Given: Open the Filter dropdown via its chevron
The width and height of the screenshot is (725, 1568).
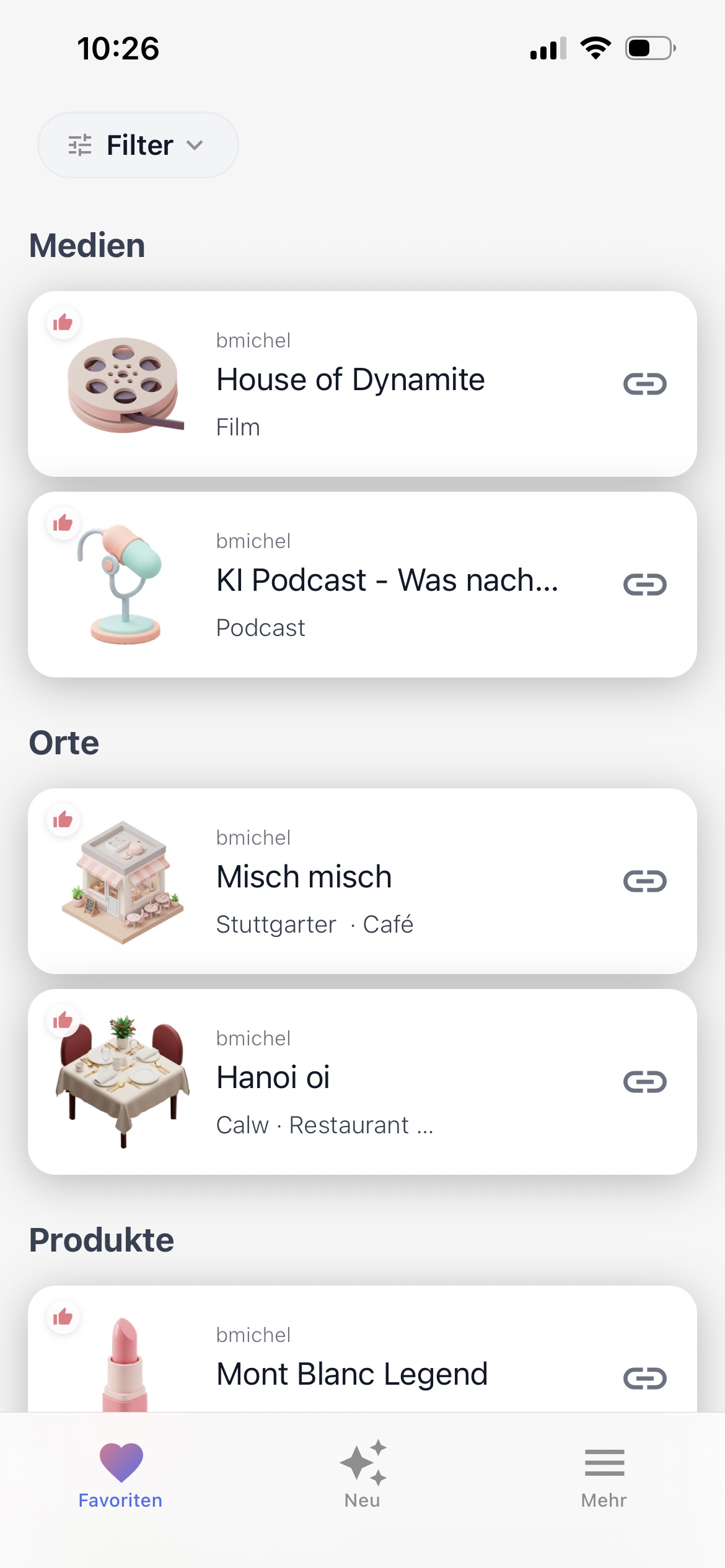Looking at the screenshot, I should [x=195, y=145].
